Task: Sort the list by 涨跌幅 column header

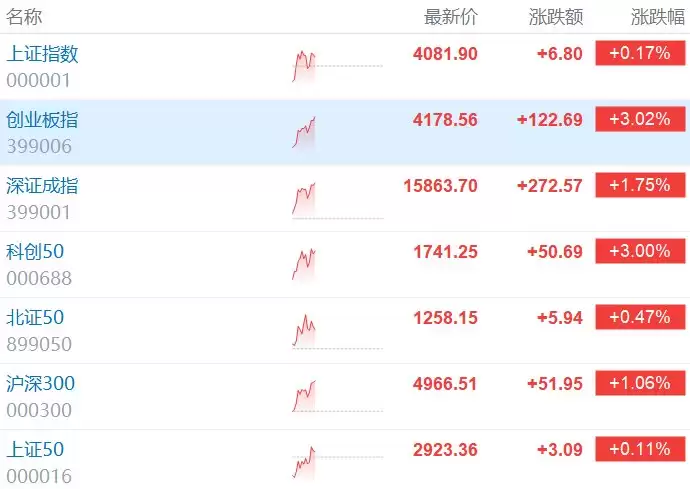Action: coord(658,17)
